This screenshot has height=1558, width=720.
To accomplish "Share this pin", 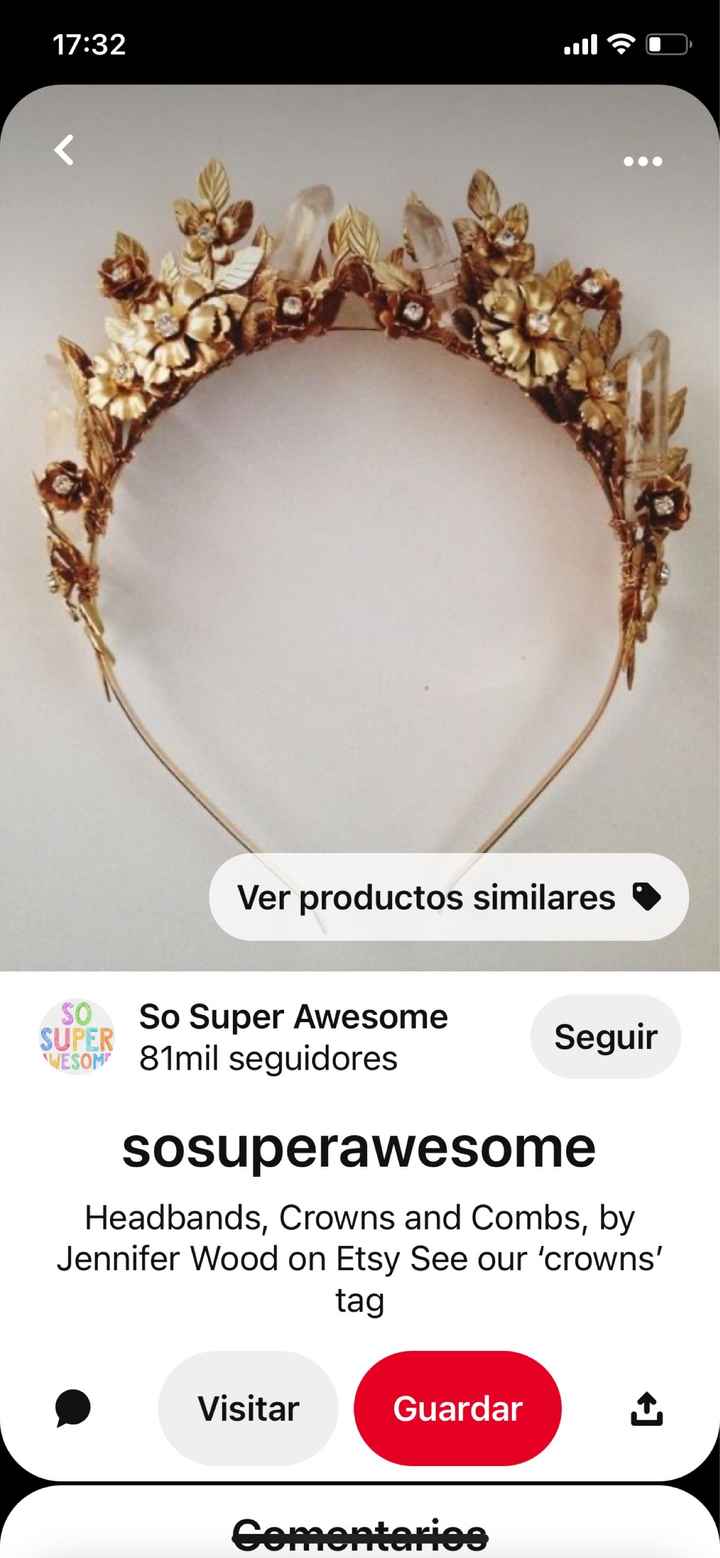I will (646, 1408).
